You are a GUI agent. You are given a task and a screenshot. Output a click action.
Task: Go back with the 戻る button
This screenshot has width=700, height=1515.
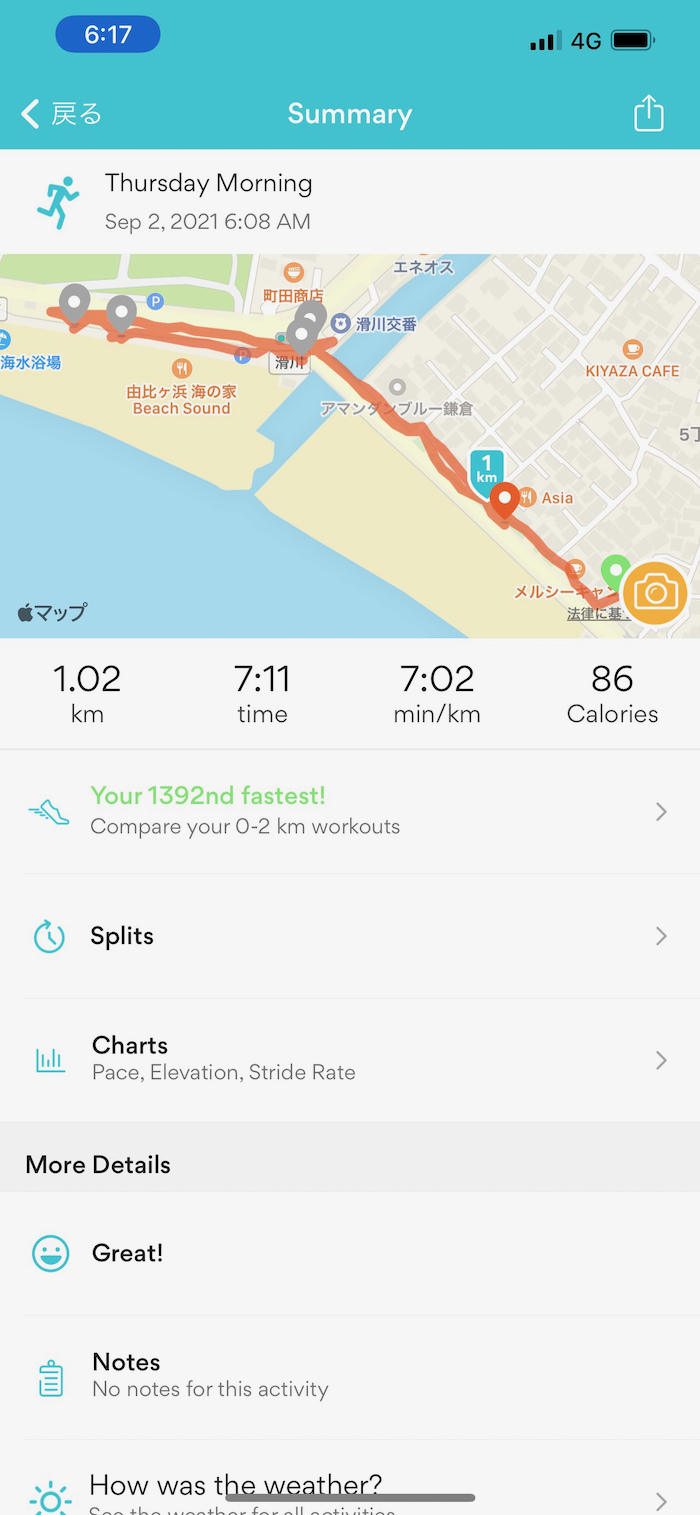pos(62,114)
